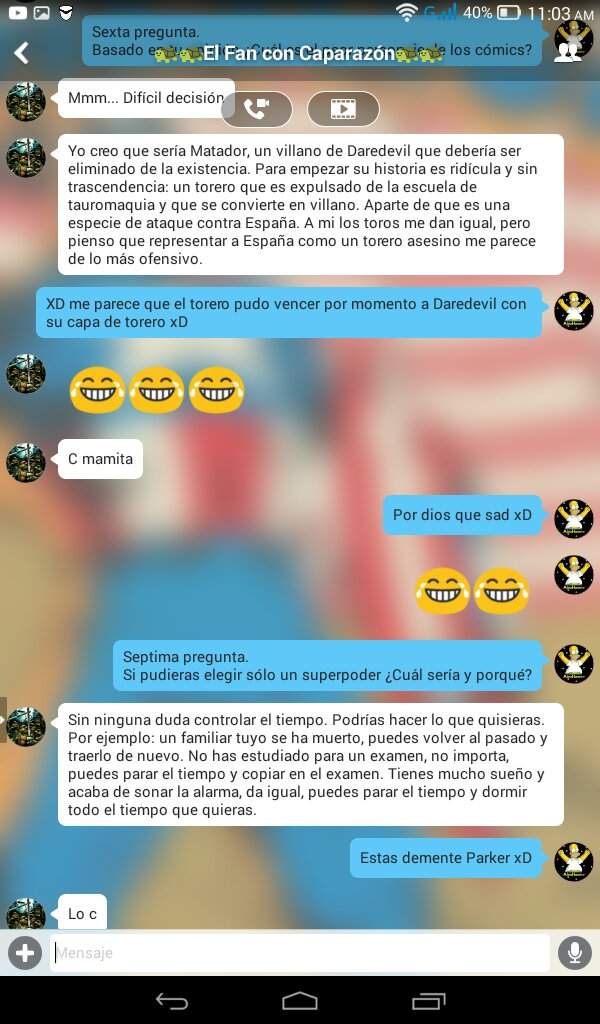Viewport: 600px width, 1024px height.
Task: Open the video screening room button
Action: pos(343,109)
